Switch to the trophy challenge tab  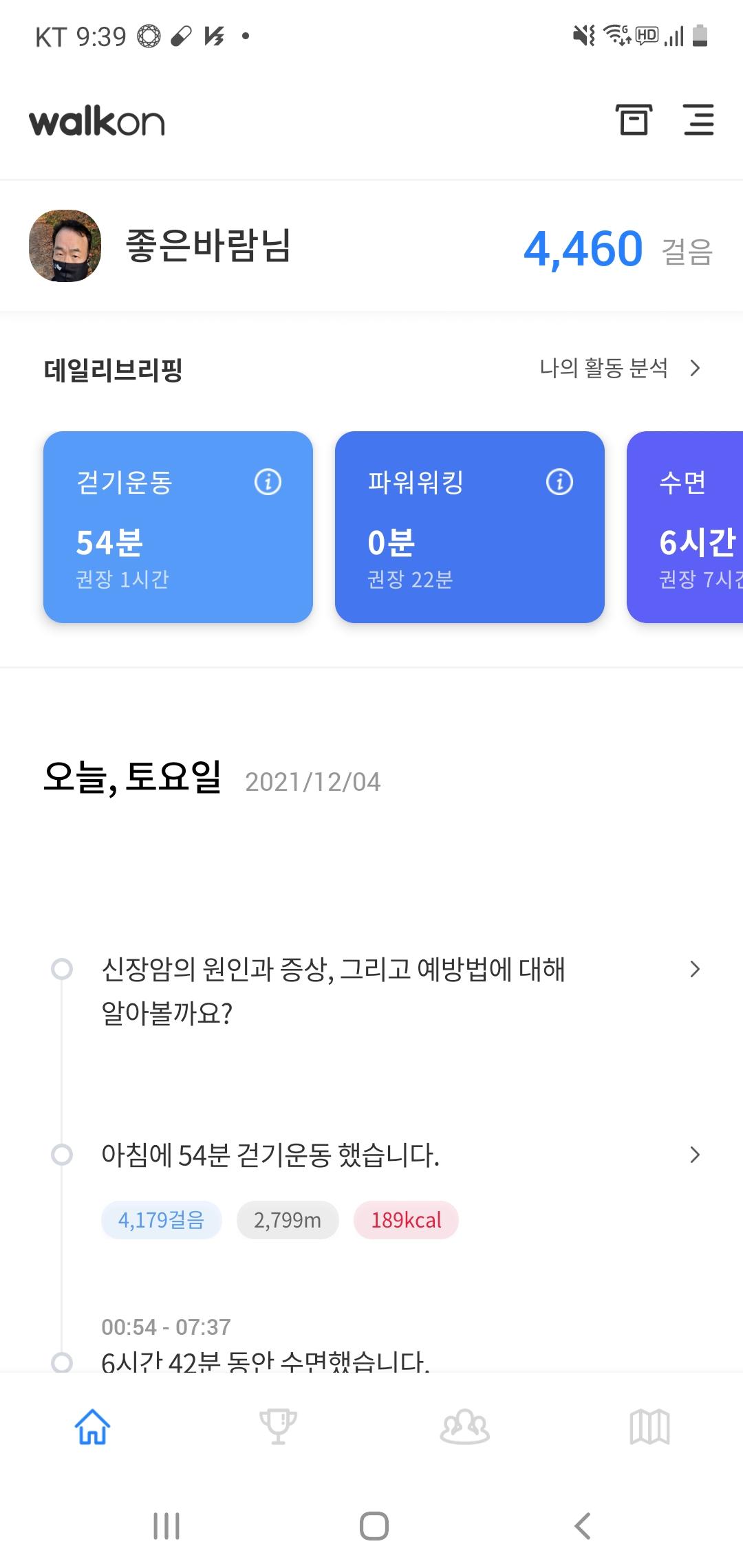278,1426
